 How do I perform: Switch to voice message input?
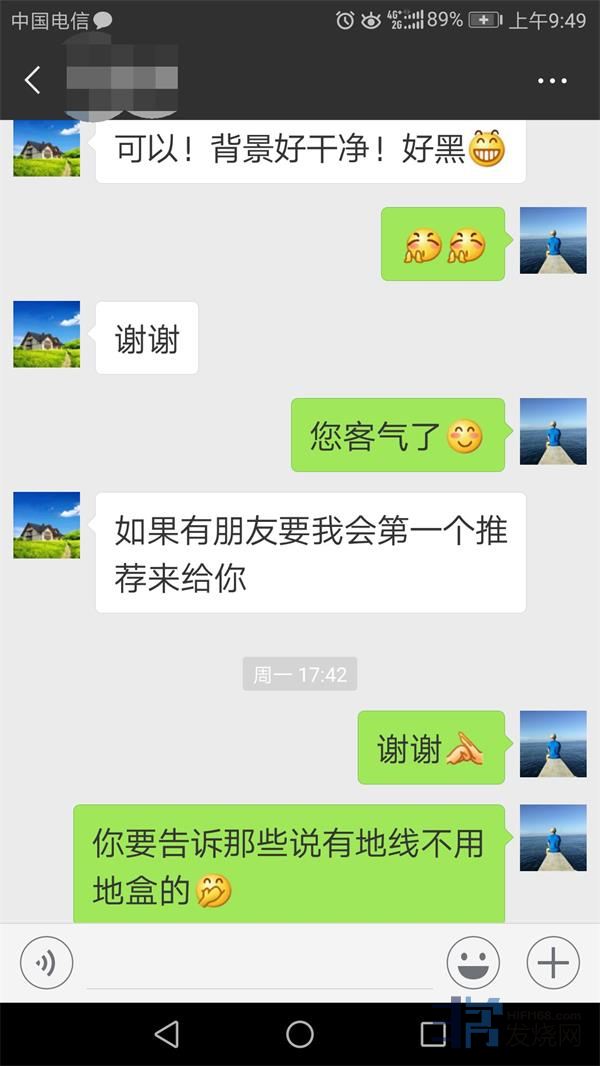click(x=46, y=963)
